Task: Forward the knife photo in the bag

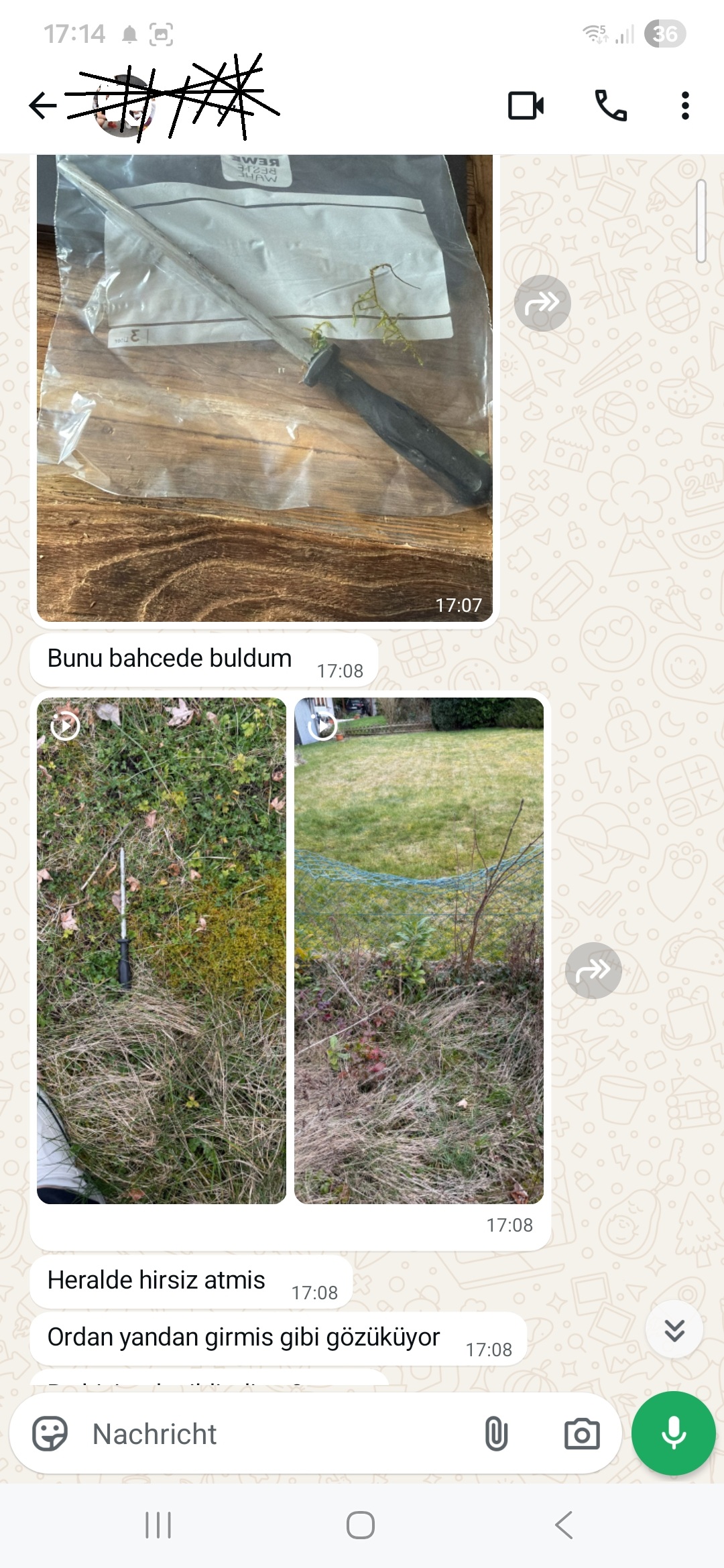Action: click(542, 303)
